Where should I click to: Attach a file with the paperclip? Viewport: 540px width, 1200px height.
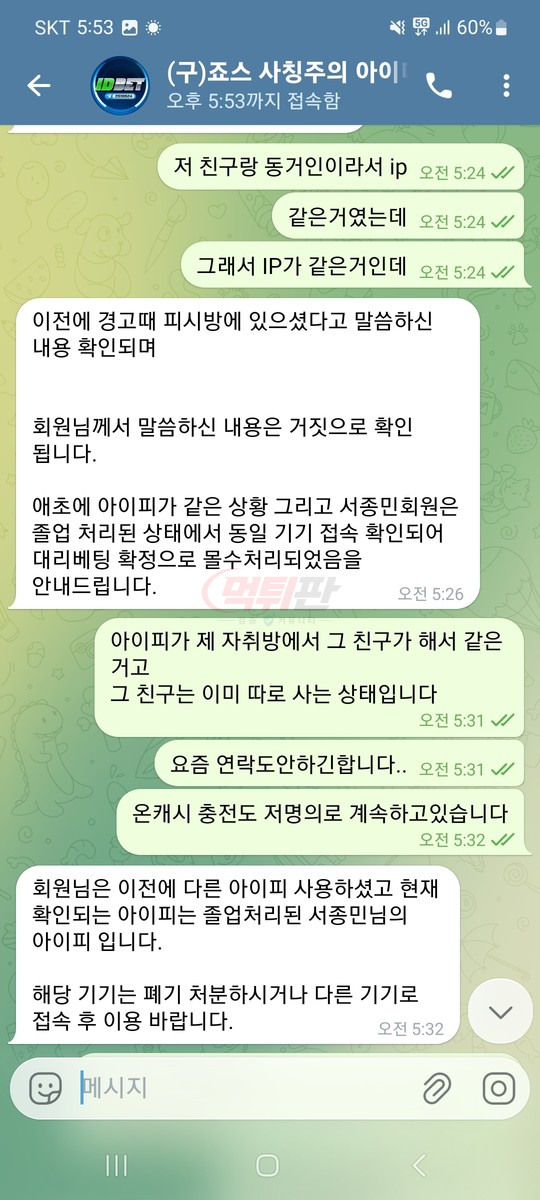[436, 1088]
